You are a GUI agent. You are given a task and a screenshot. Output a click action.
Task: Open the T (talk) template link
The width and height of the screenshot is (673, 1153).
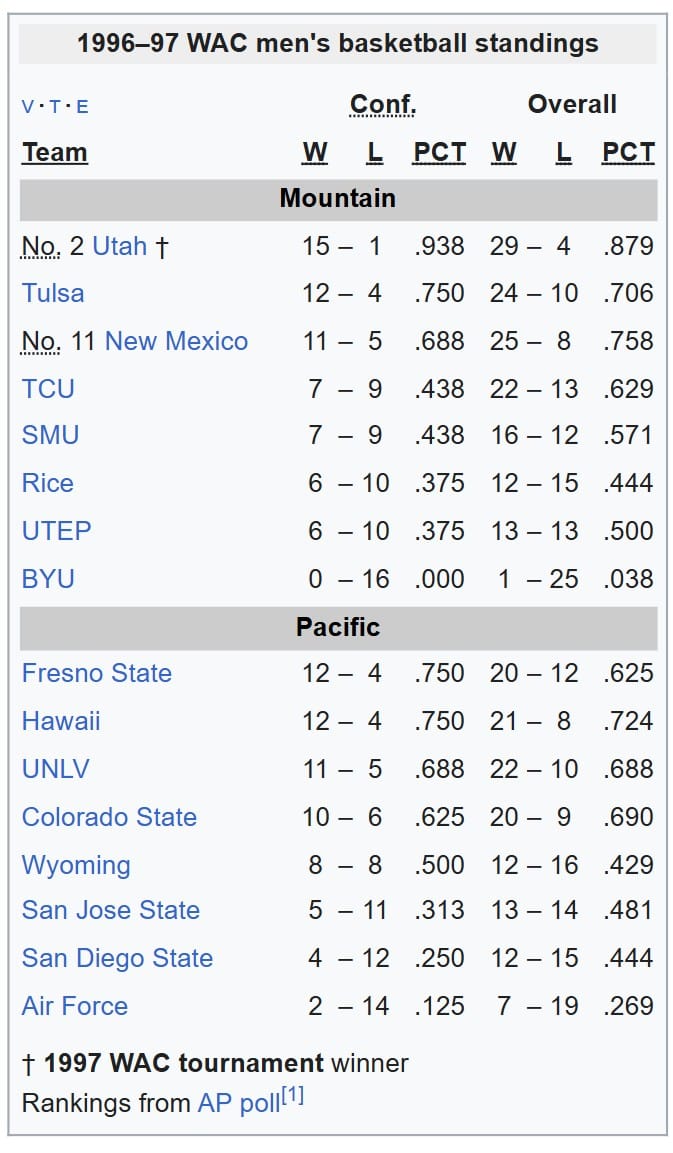[54, 107]
